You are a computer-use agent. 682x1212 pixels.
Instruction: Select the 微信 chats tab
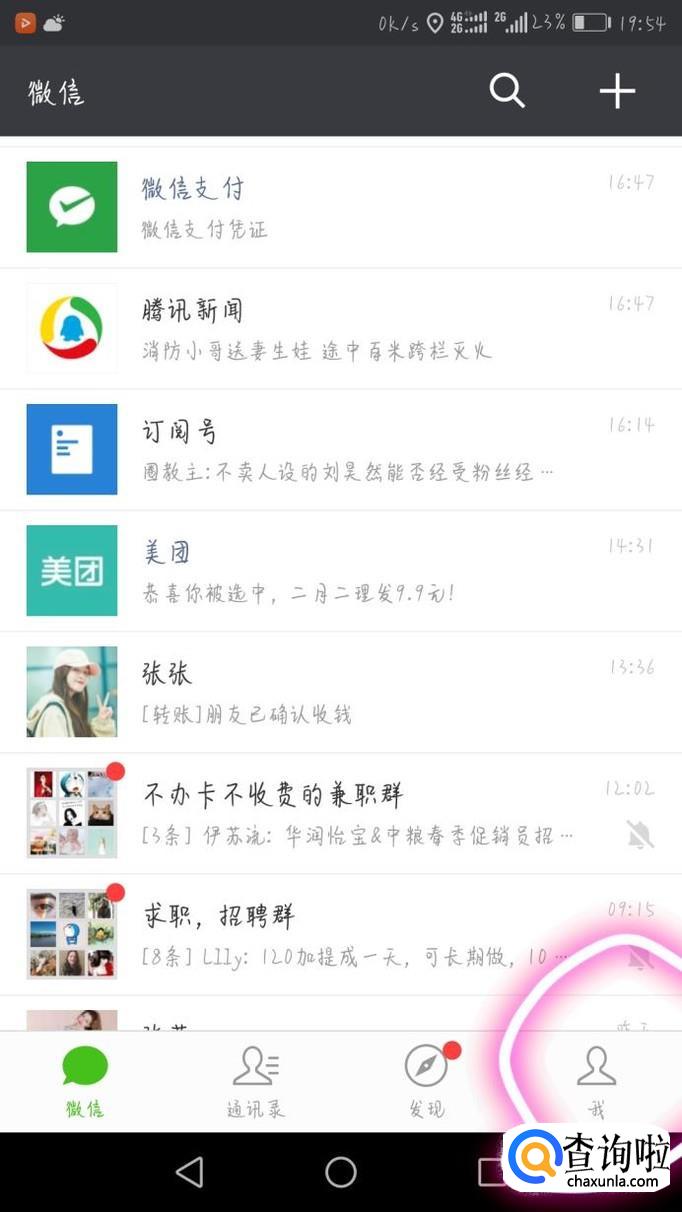[x=85, y=1081]
